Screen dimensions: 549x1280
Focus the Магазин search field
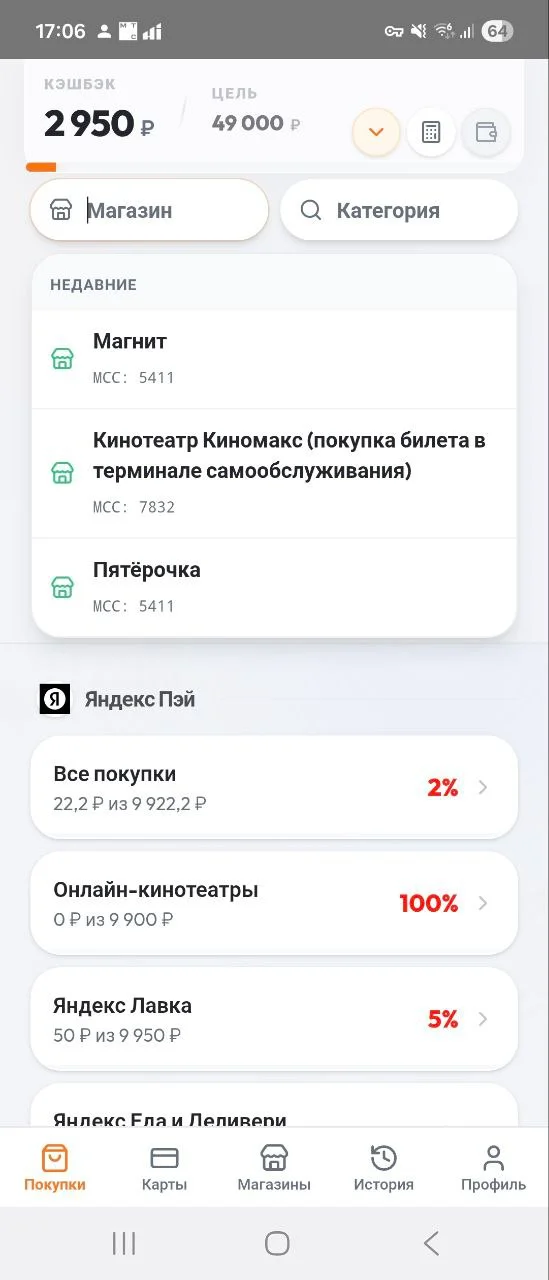(x=150, y=210)
